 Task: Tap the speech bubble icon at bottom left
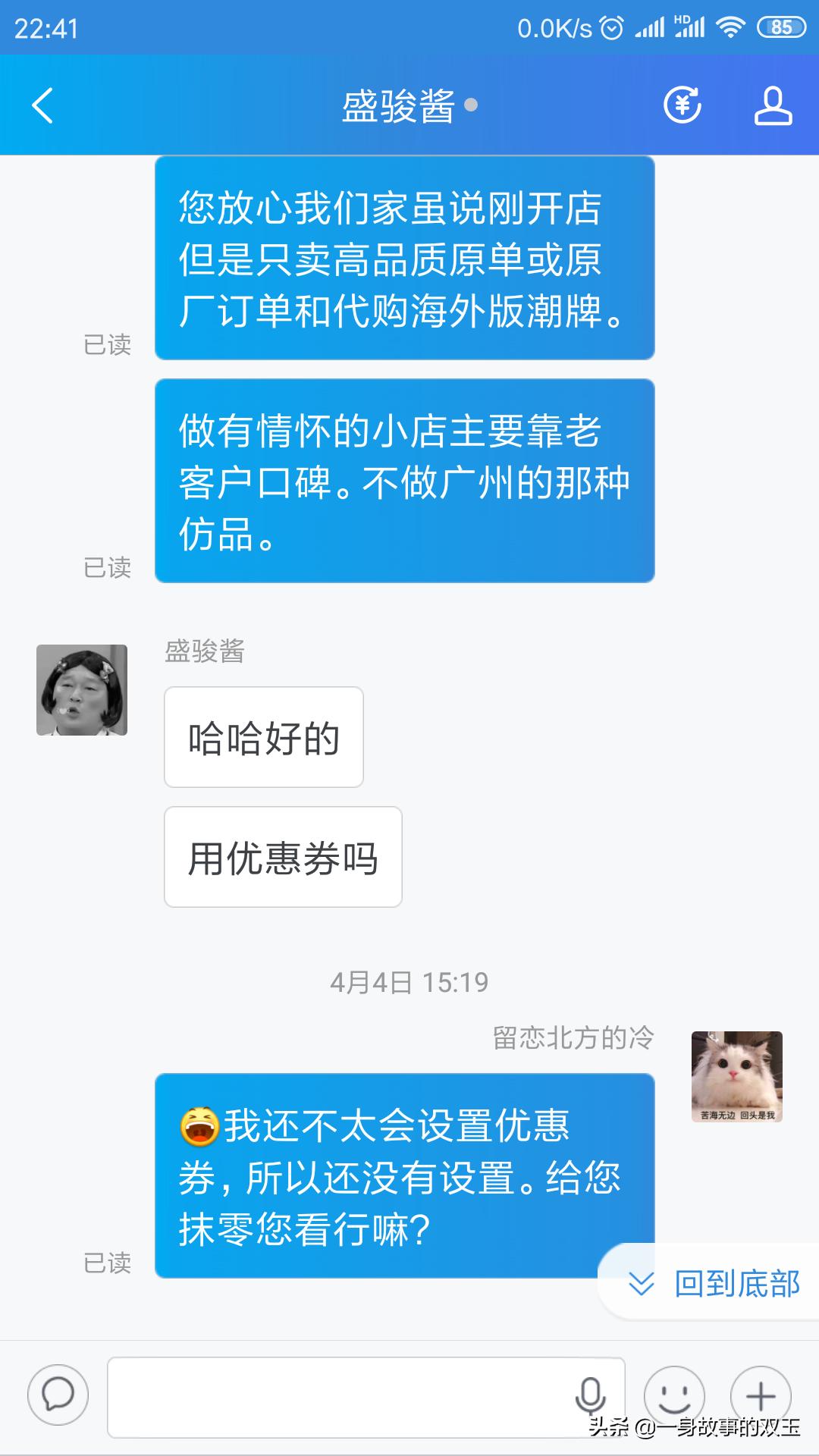pyautogui.click(x=58, y=1395)
